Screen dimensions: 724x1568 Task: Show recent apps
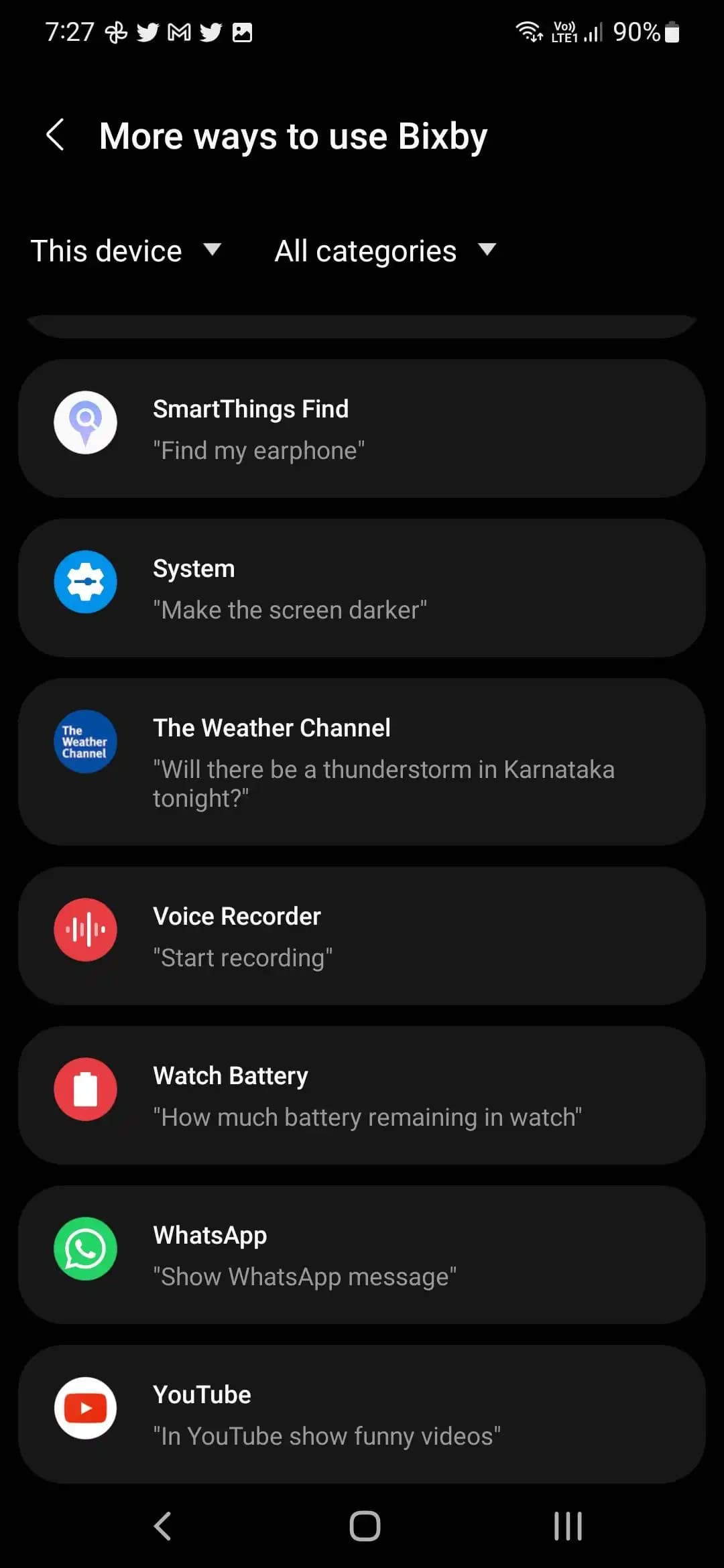(568, 1526)
